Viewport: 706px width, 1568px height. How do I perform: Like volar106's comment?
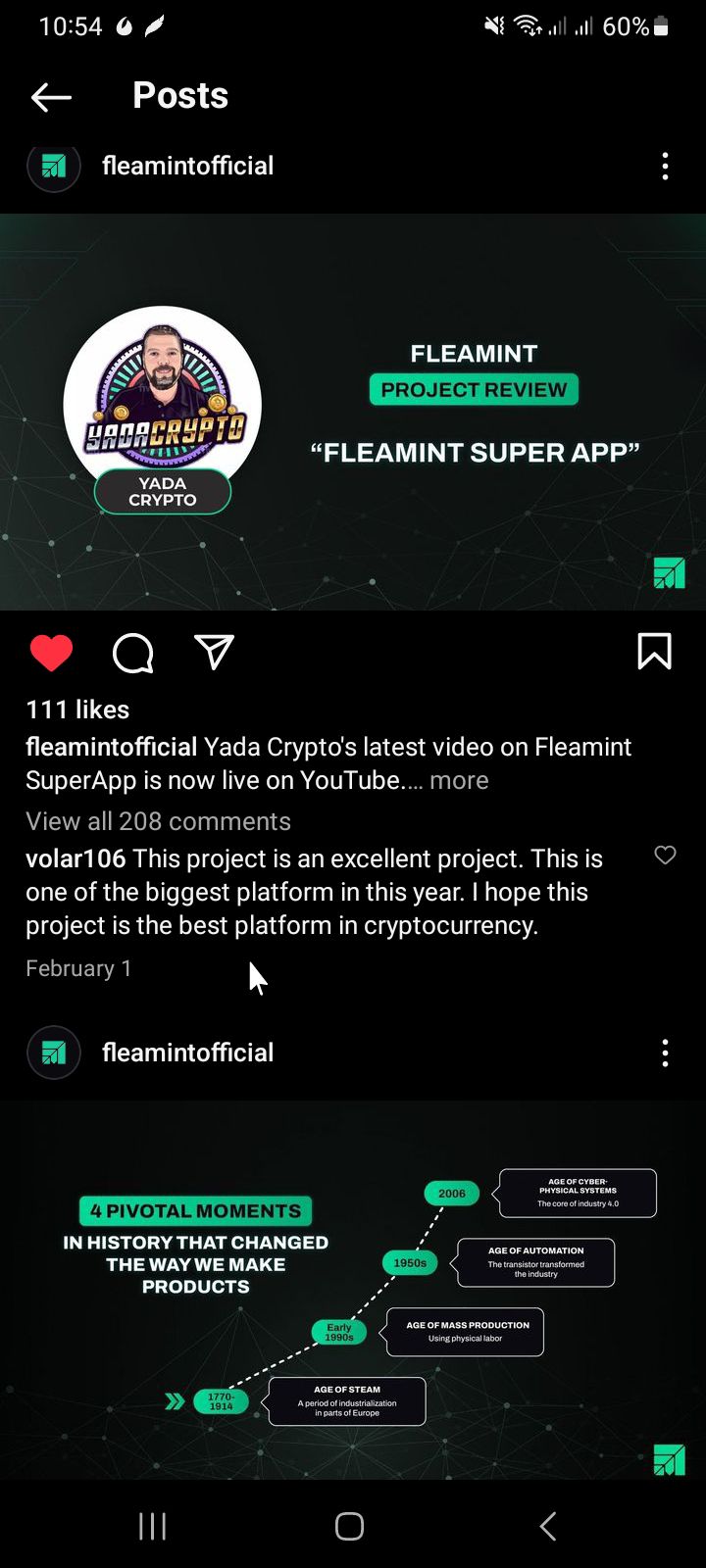tap(665, 856)
